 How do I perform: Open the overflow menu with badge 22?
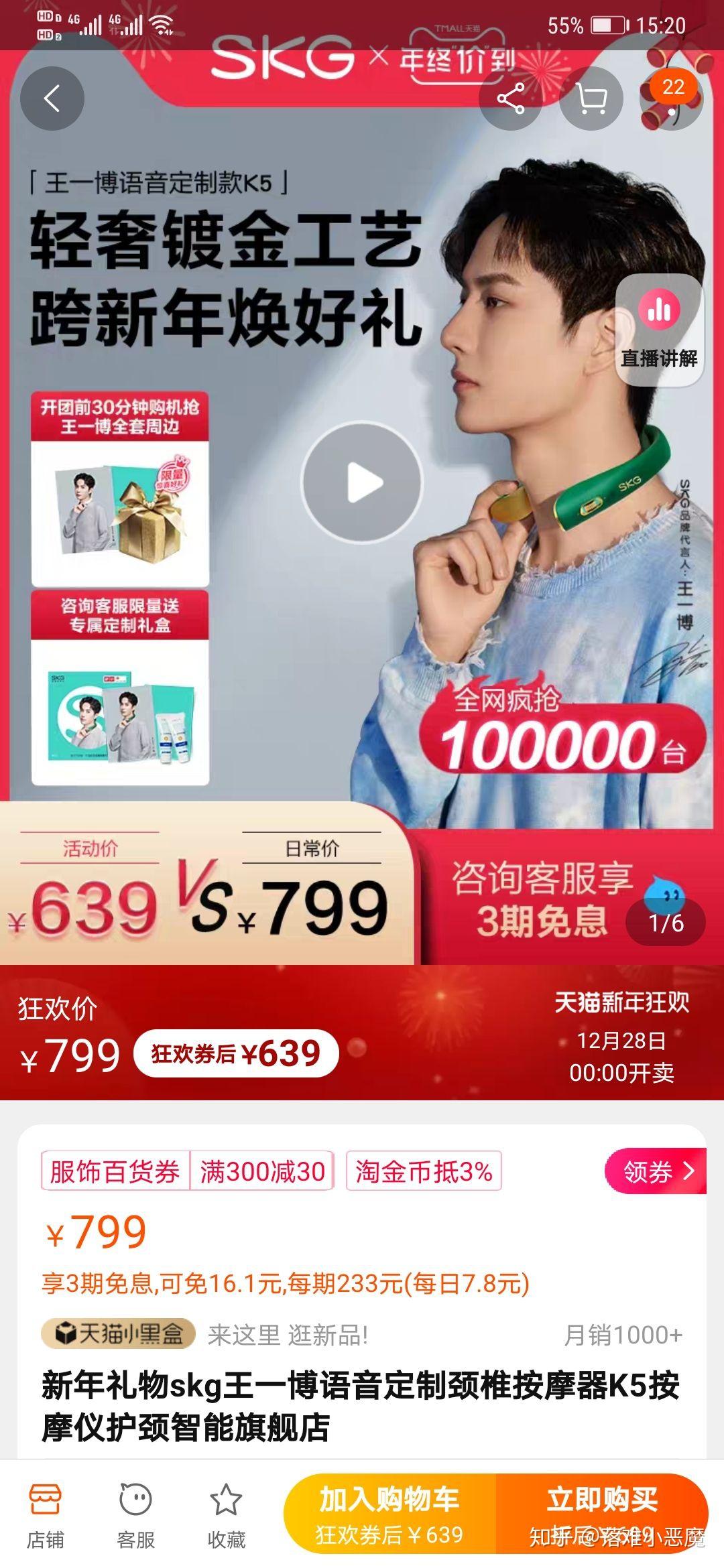pyautogui.click(x=672, y=99)
